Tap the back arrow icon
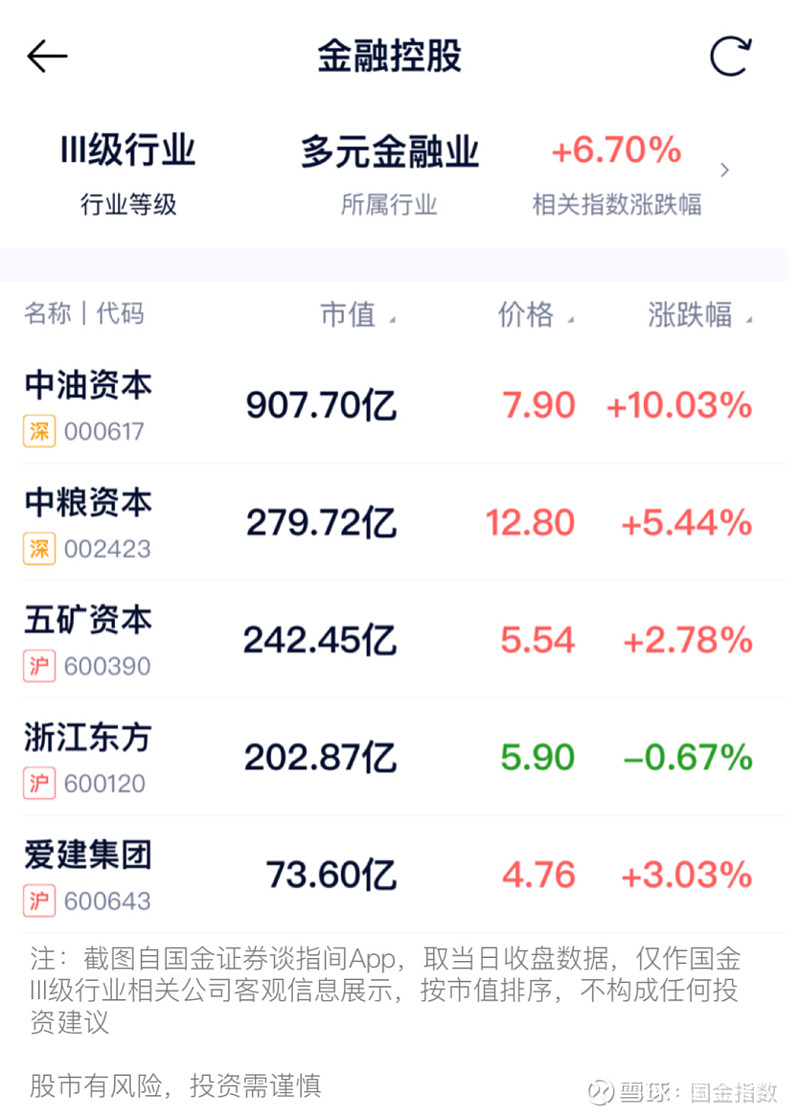 click(46, 56)
